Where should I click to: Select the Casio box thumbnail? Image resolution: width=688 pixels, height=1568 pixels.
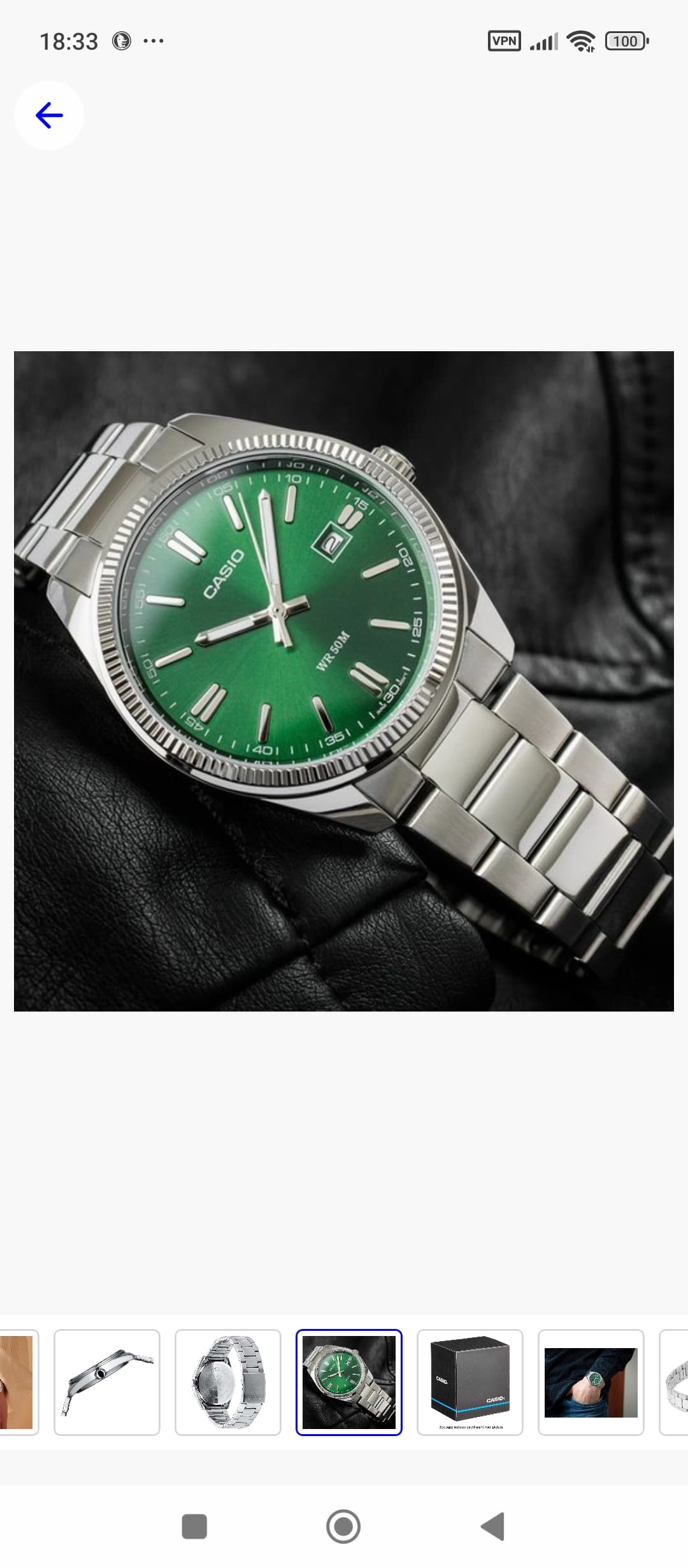pos(470,1382)
